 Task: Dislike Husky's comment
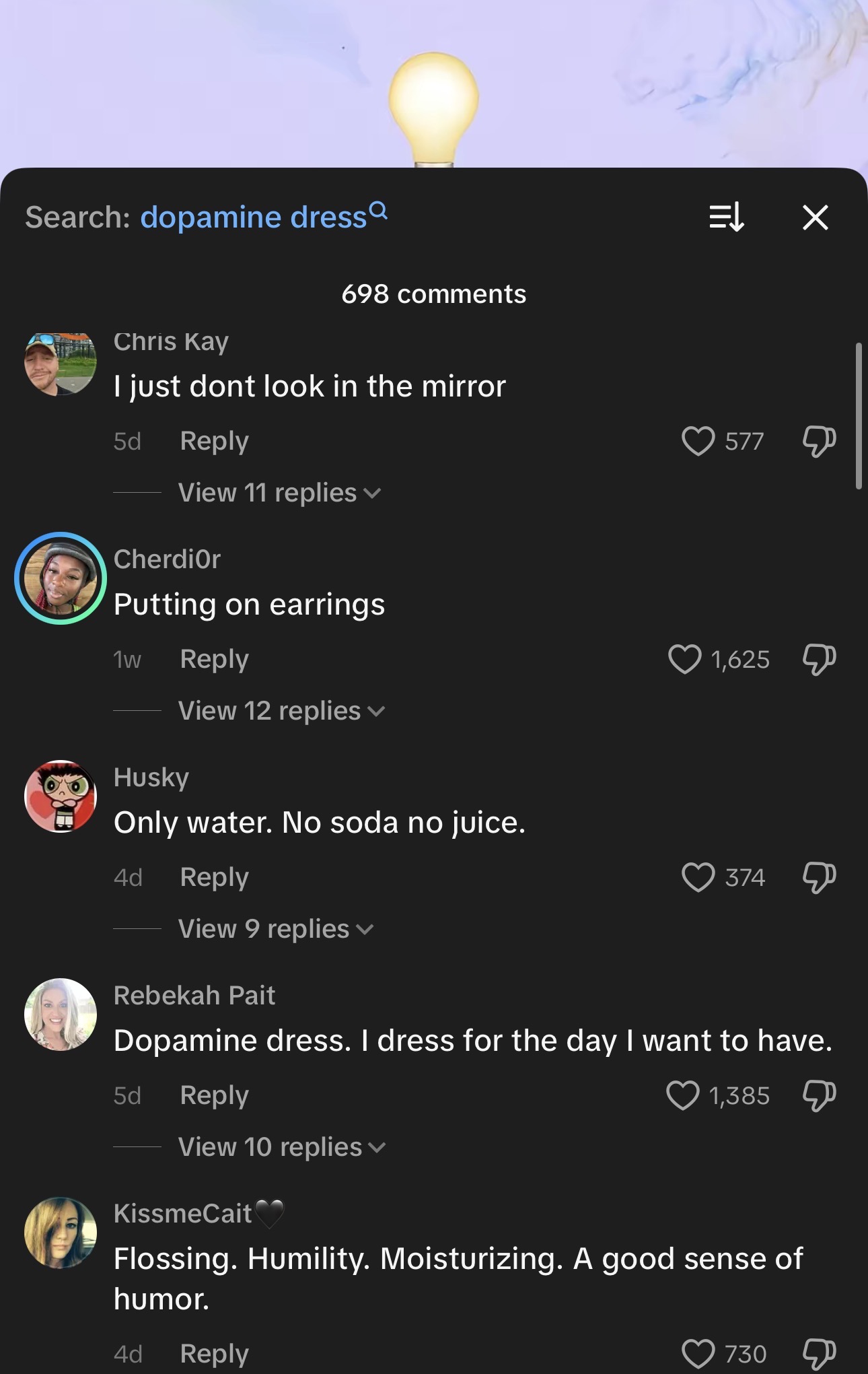[x=819, y=878]
